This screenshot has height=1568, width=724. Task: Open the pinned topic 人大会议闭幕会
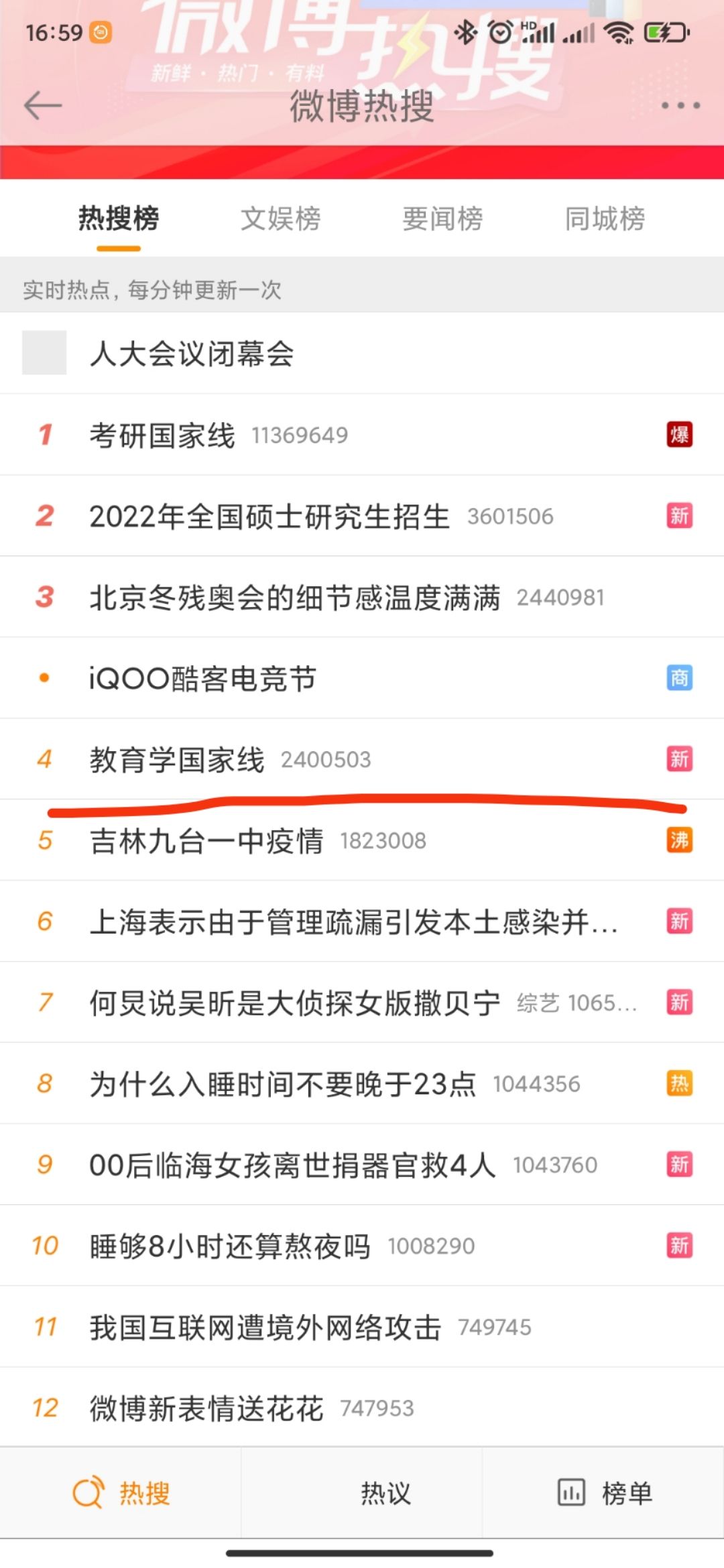362,353
